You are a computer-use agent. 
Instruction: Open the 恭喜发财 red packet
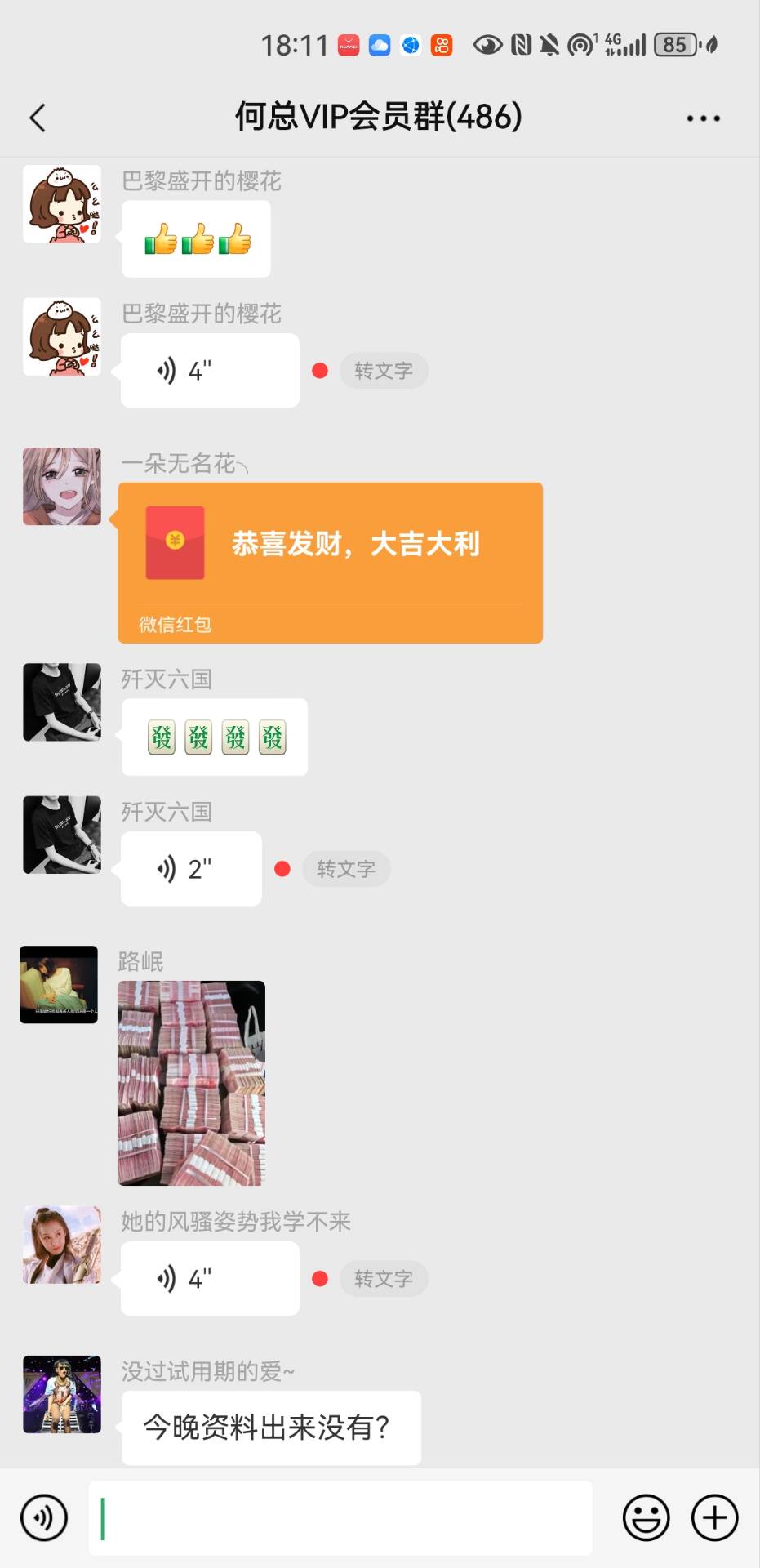coord(331,562)
